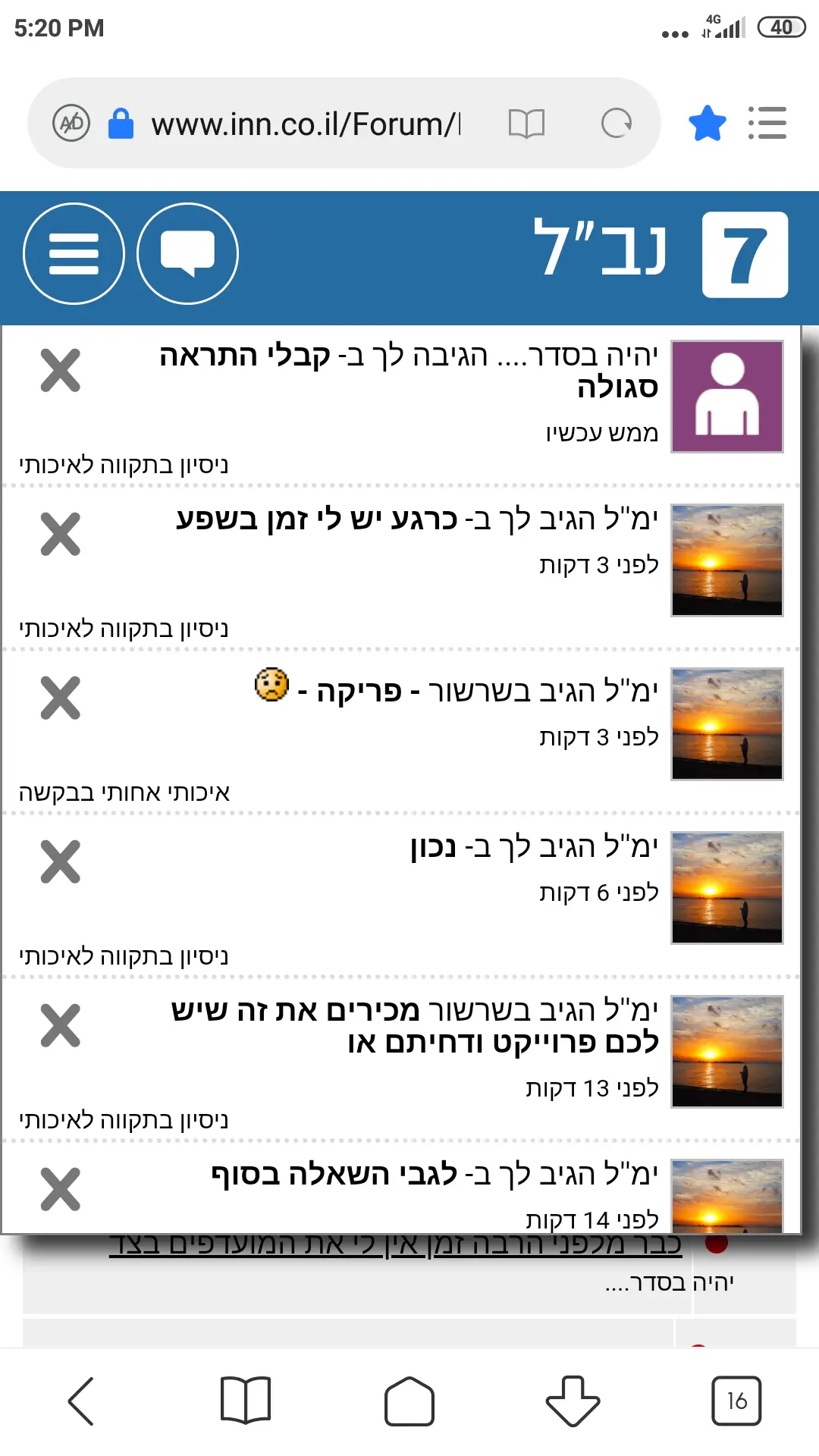The image size is (819, 1456).
Task: Reload the page with the refresh icon
Action: pyautogui.click(x=616, y=123)
